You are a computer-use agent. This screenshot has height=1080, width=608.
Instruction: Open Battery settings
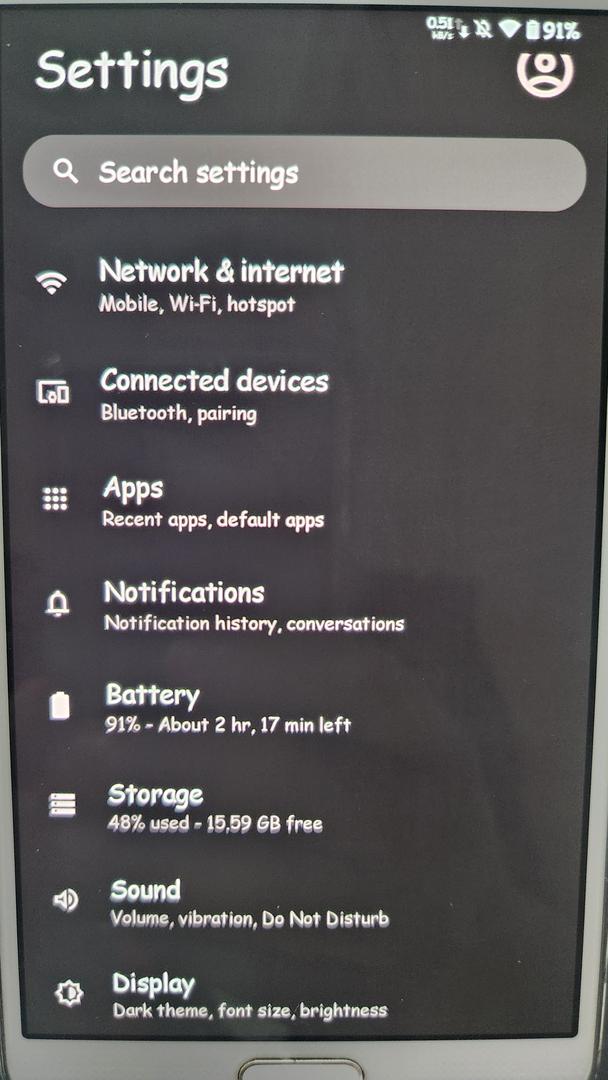click(303, 707)
